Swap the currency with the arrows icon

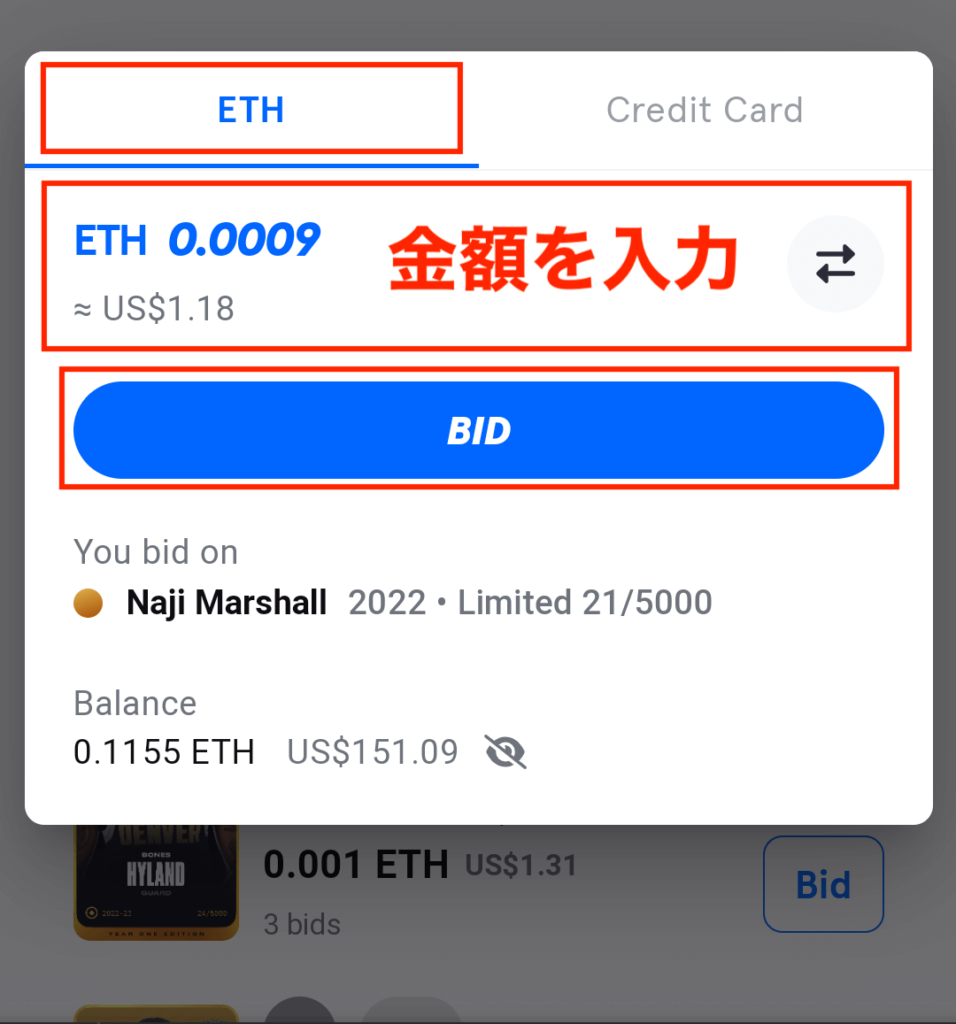click(835, 264)
